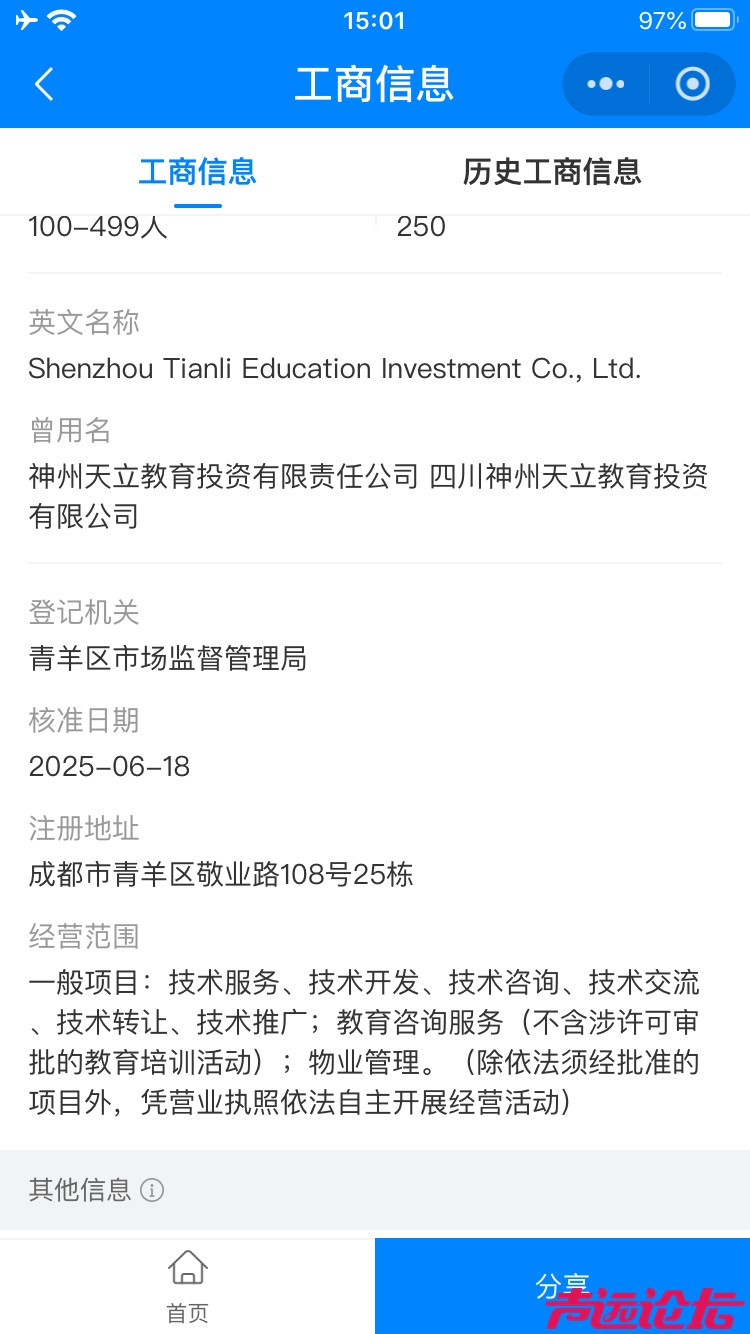Go back using the top-left arrow
Image resolution: width=750 pixels, height=1334 pixels.
[44, 85]
